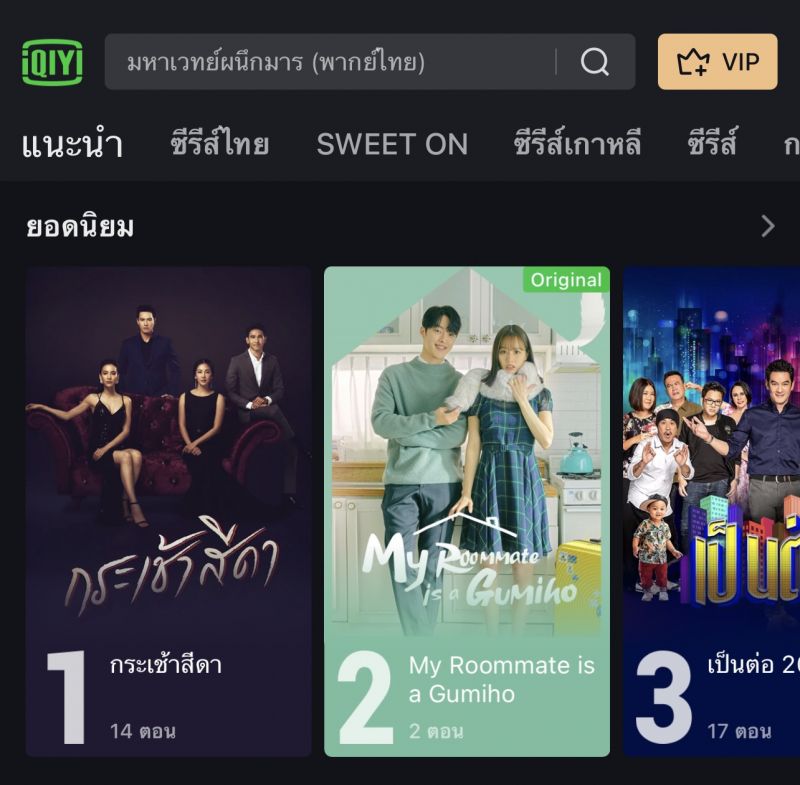Tap the iQIYI logo to go home

tap(52, 62)
